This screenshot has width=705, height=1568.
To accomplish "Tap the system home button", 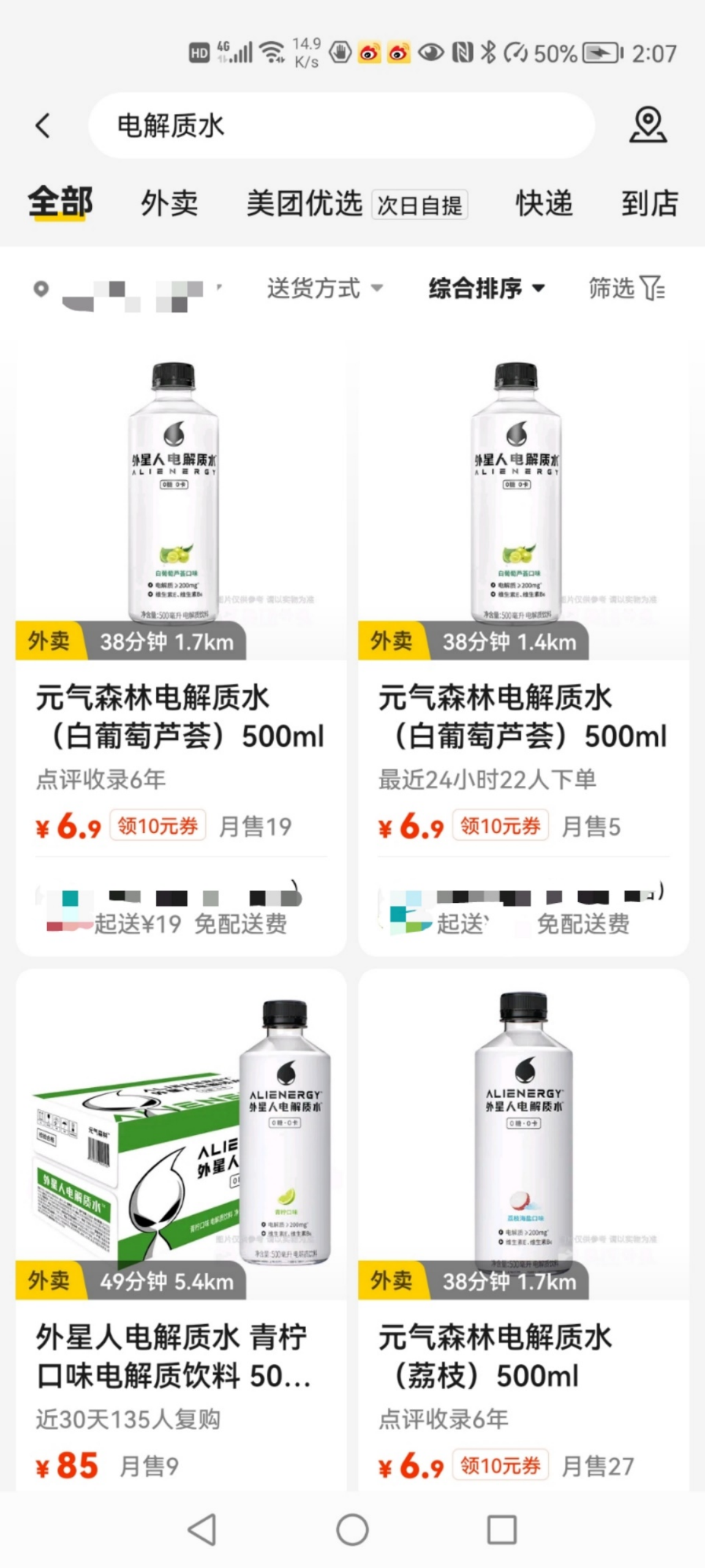I will click(352, 1529).
